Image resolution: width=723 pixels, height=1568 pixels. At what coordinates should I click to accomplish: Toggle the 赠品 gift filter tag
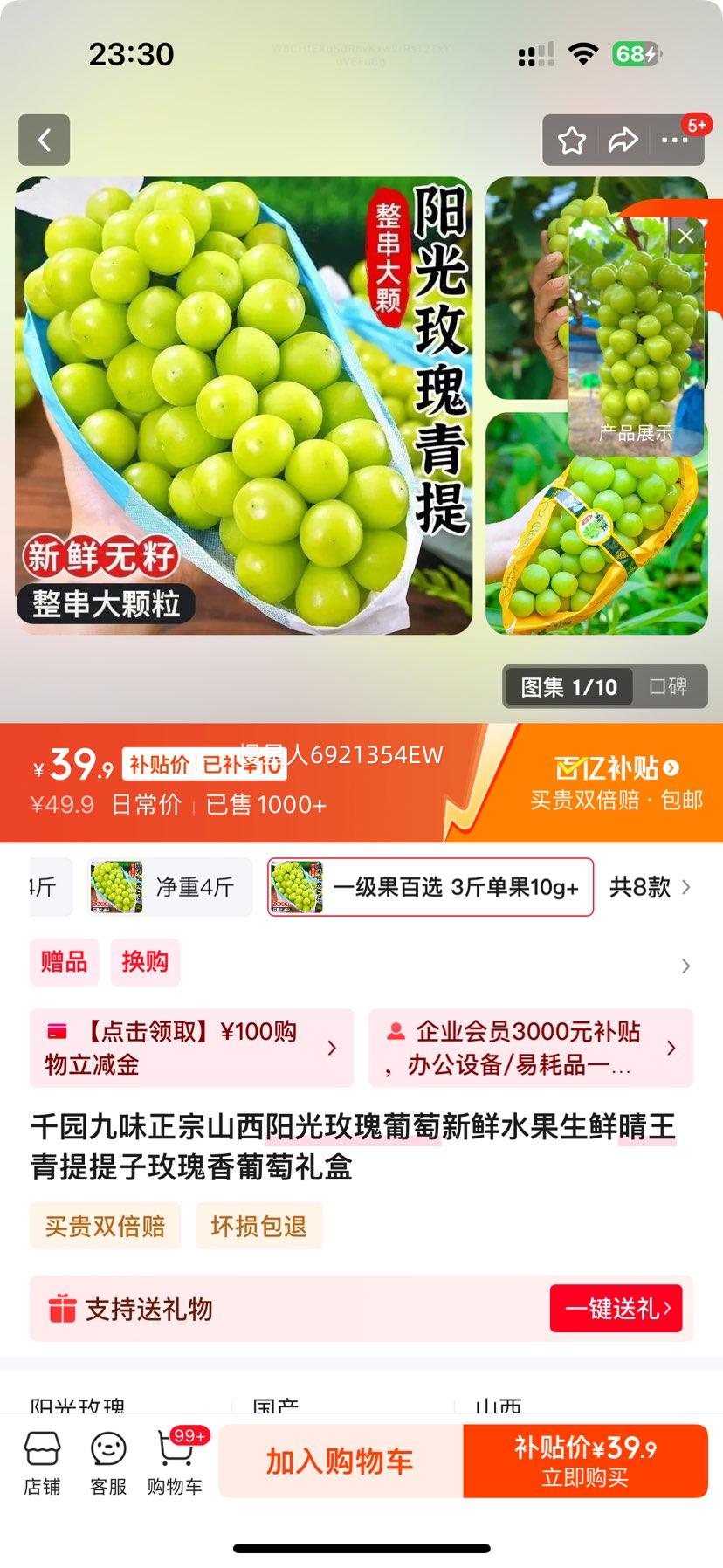coord(65,962)
